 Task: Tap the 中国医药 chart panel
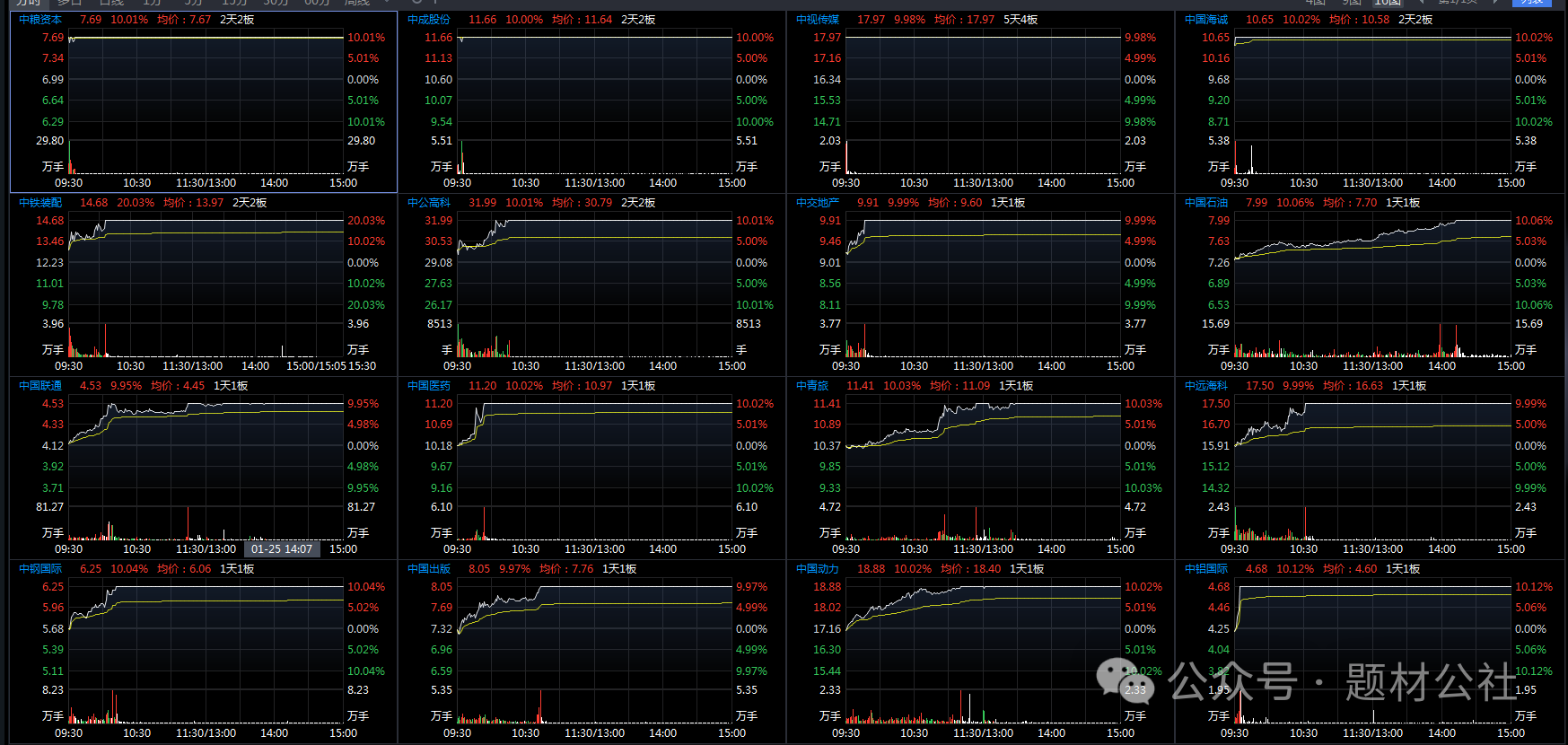(x=594, y=466)
